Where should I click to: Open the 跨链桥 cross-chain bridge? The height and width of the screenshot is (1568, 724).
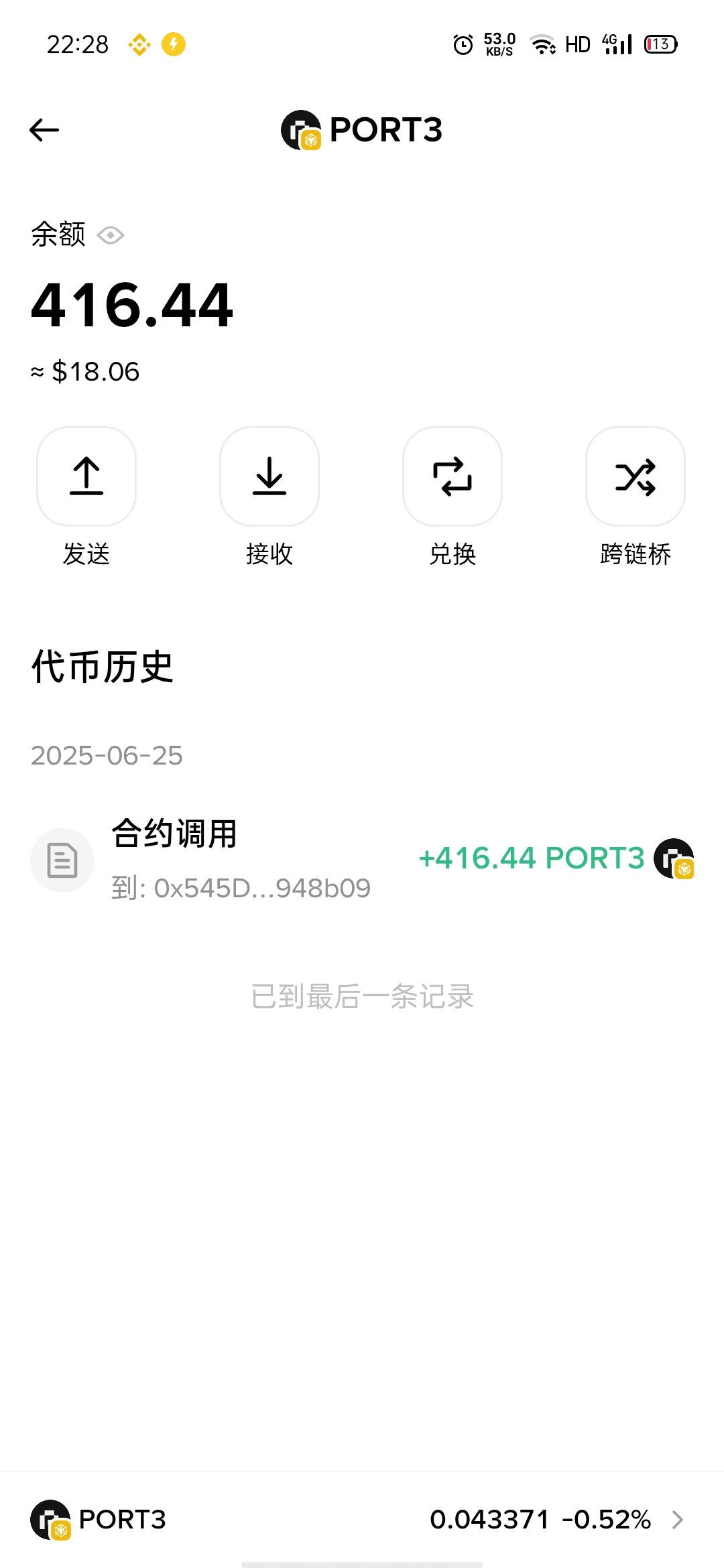coord(636,476)
